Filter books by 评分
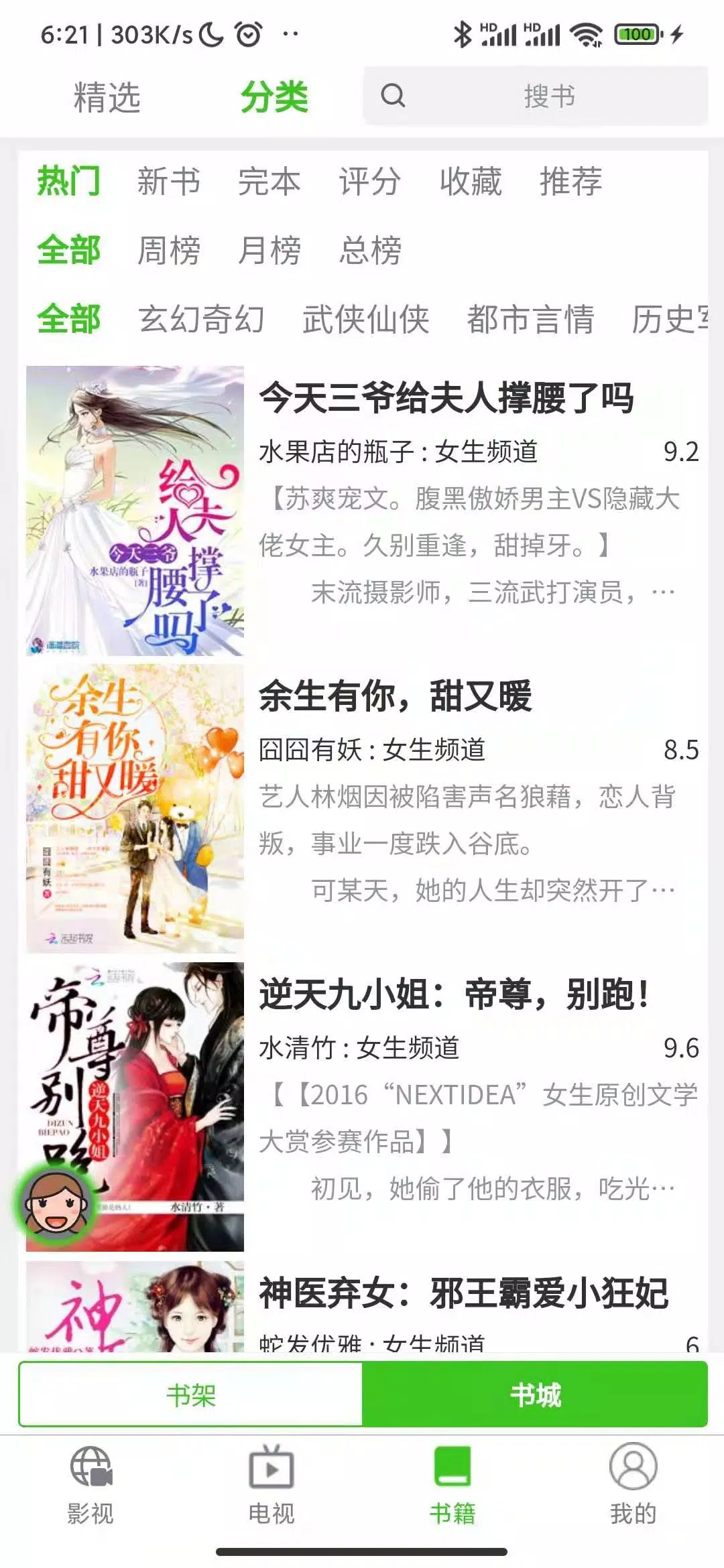This screenshot has width=724, height=1568. tap(370, 182)
